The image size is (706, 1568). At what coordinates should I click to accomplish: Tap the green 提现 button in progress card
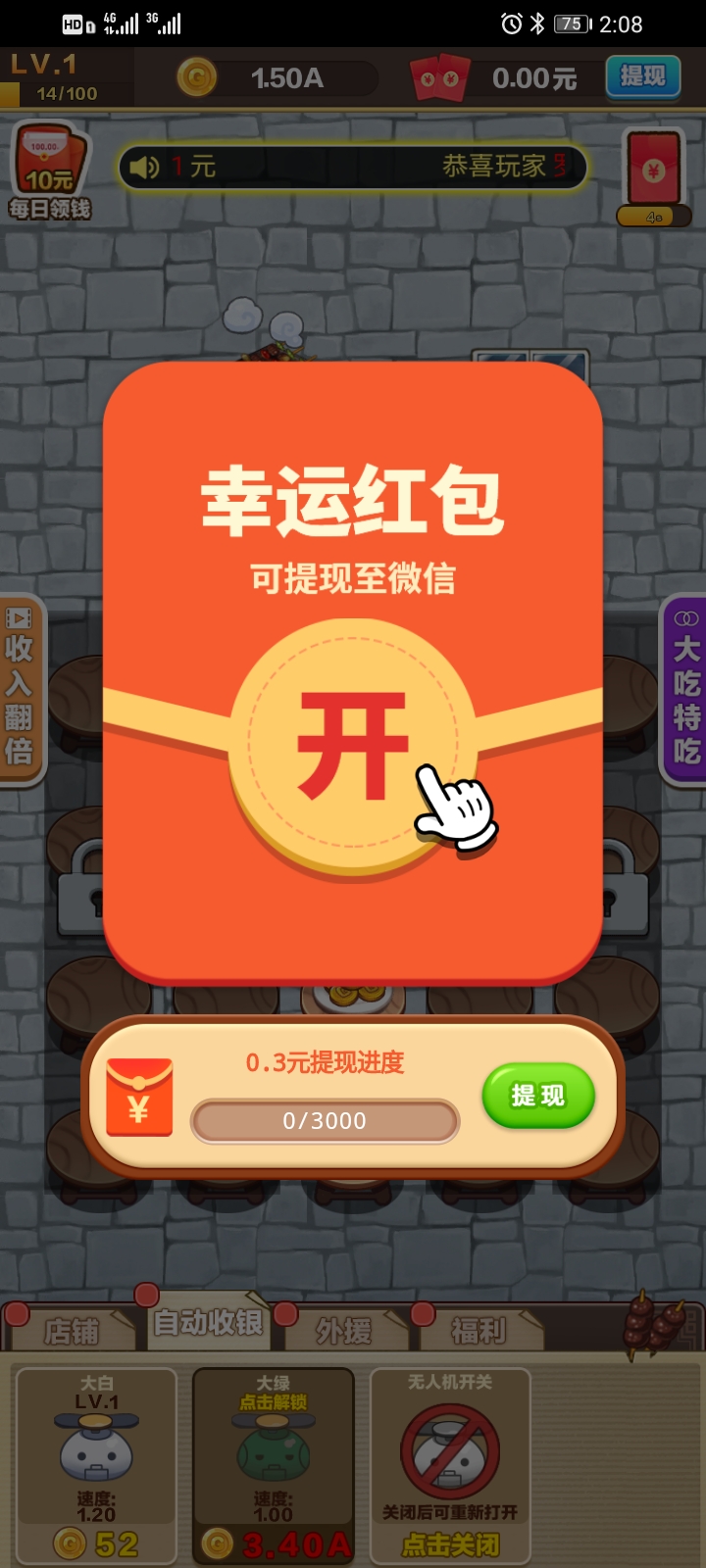[x=538, y=1096]
